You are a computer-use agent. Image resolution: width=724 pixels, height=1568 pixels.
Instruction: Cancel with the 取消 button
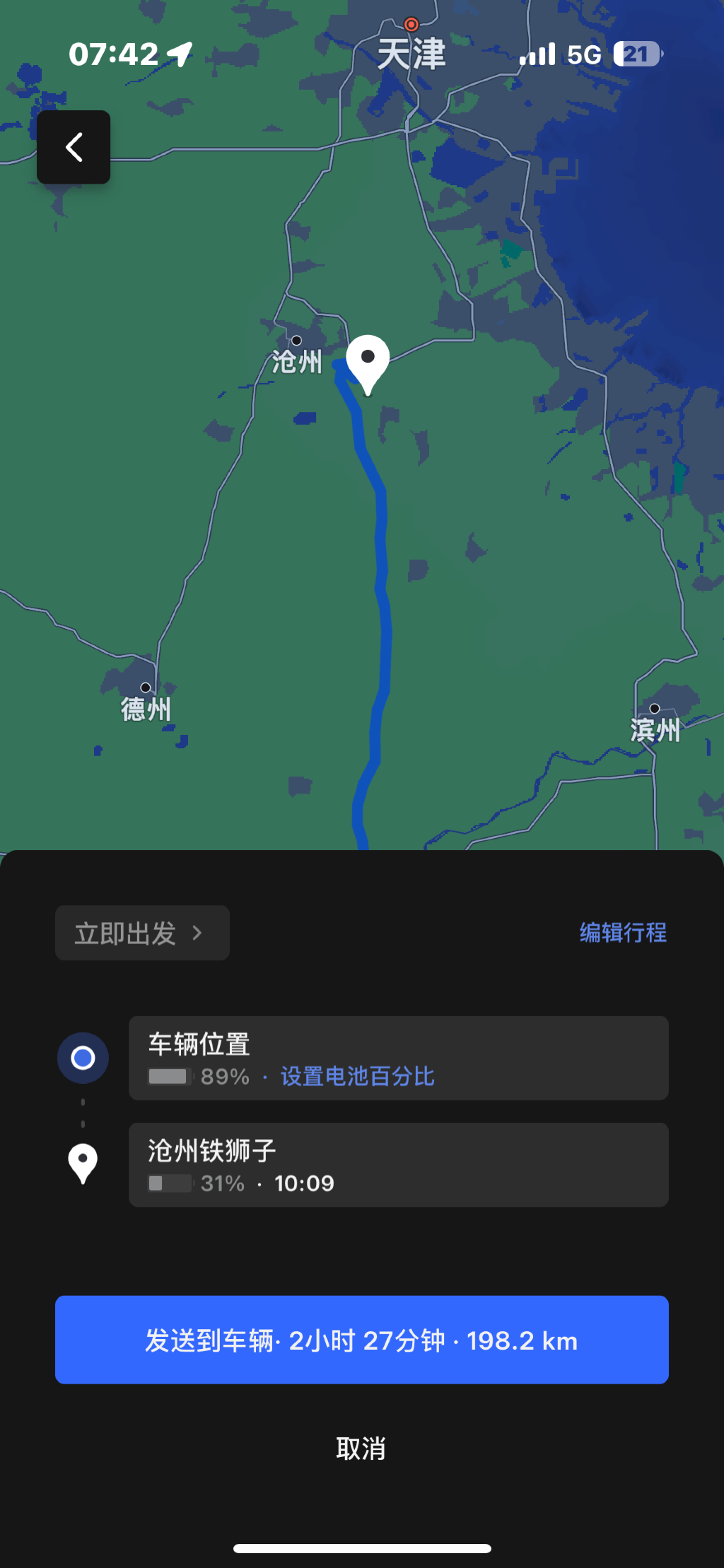[361, 1449]
